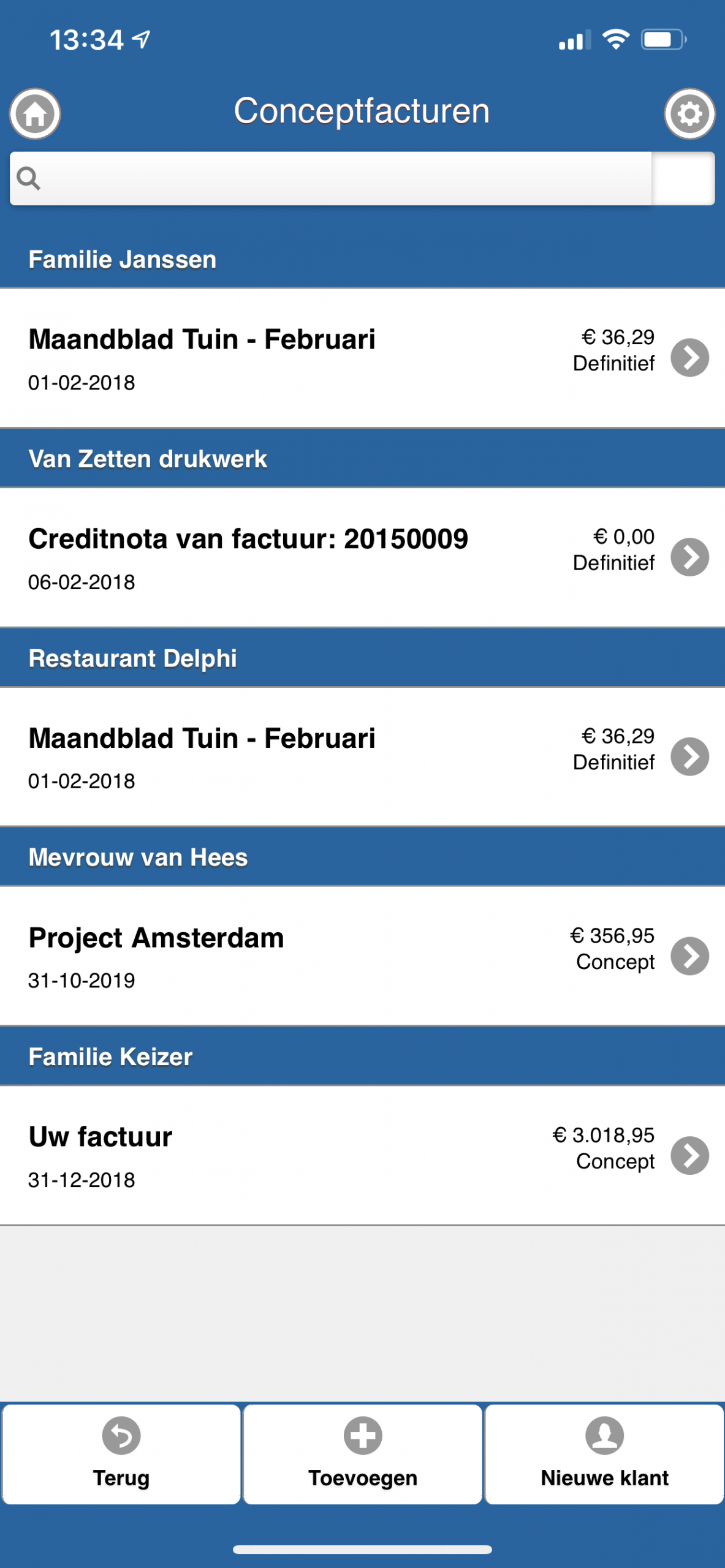725x1568 pixels.
Task: Open Restaurant Delphi's Maandblad Tuin invoice
Action: tap(362, 756)
